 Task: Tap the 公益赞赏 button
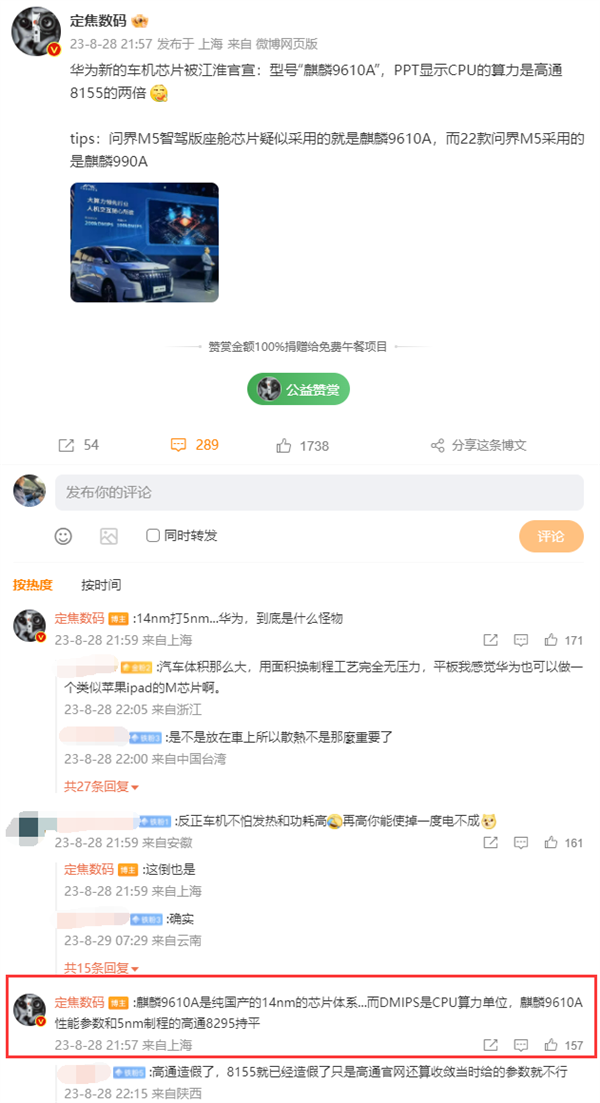coord(299,389)
